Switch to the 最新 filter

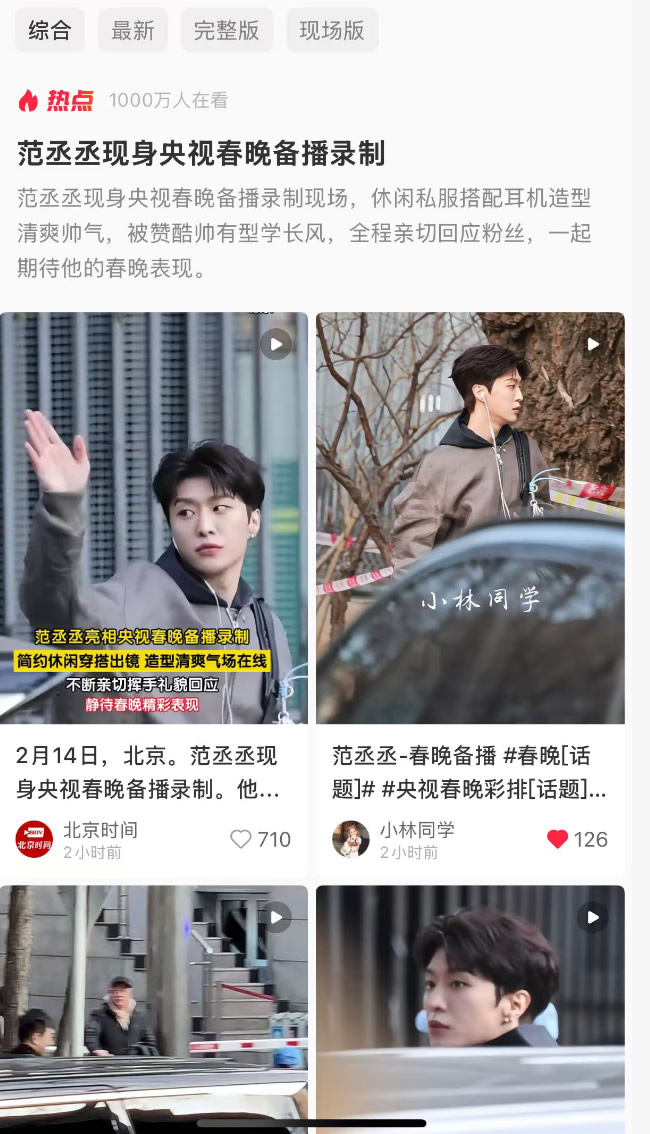pyautogui.click(x=132, y=30)
